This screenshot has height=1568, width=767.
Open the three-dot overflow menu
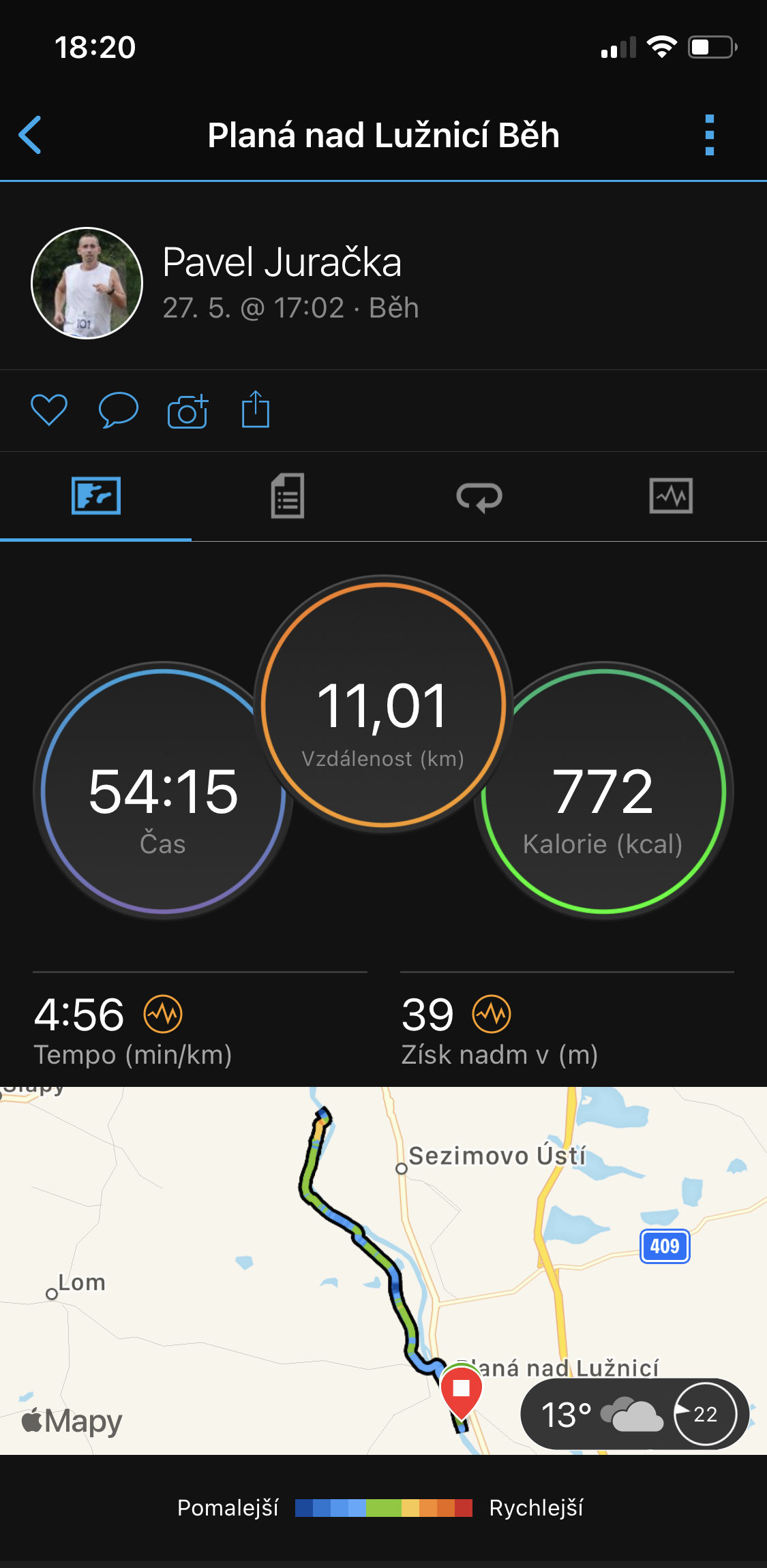[709, 135]
